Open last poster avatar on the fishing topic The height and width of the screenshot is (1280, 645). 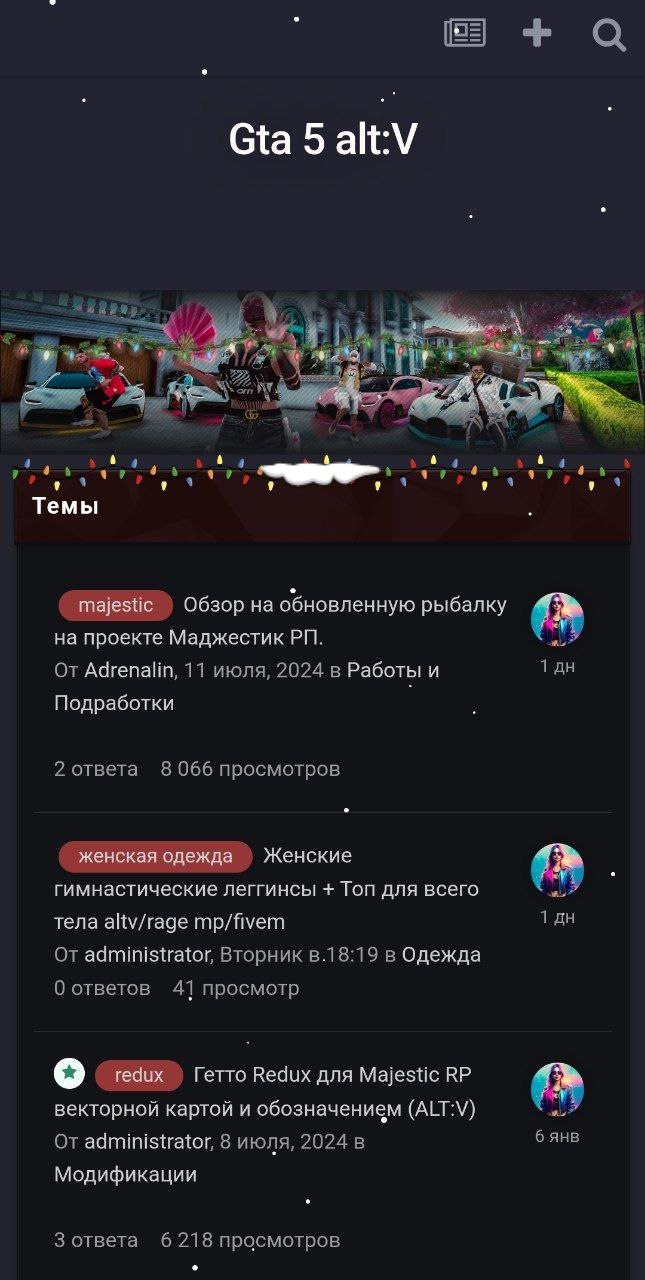coord(557,619)
